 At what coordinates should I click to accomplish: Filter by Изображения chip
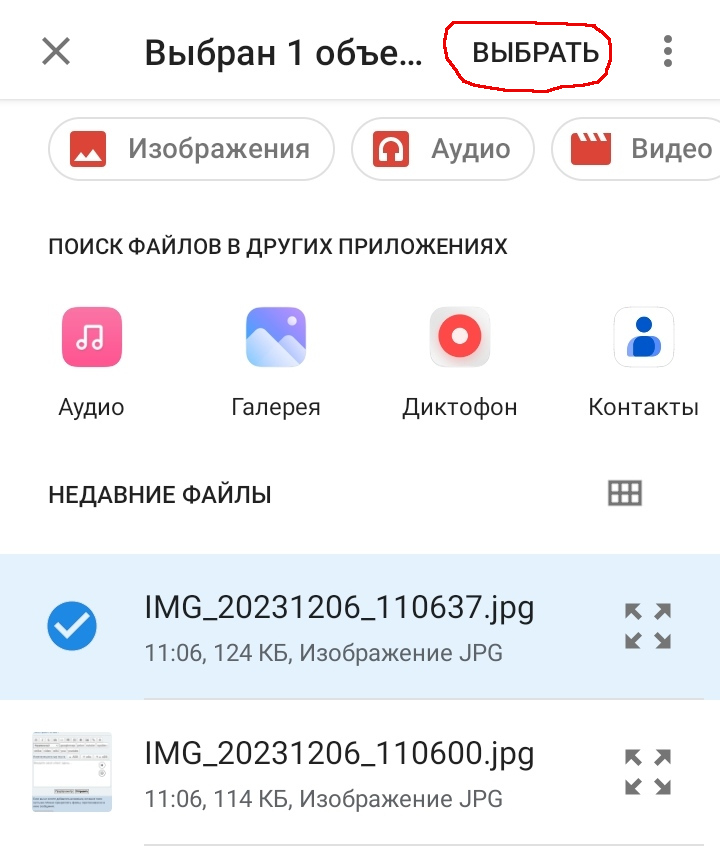pos(190,150)
